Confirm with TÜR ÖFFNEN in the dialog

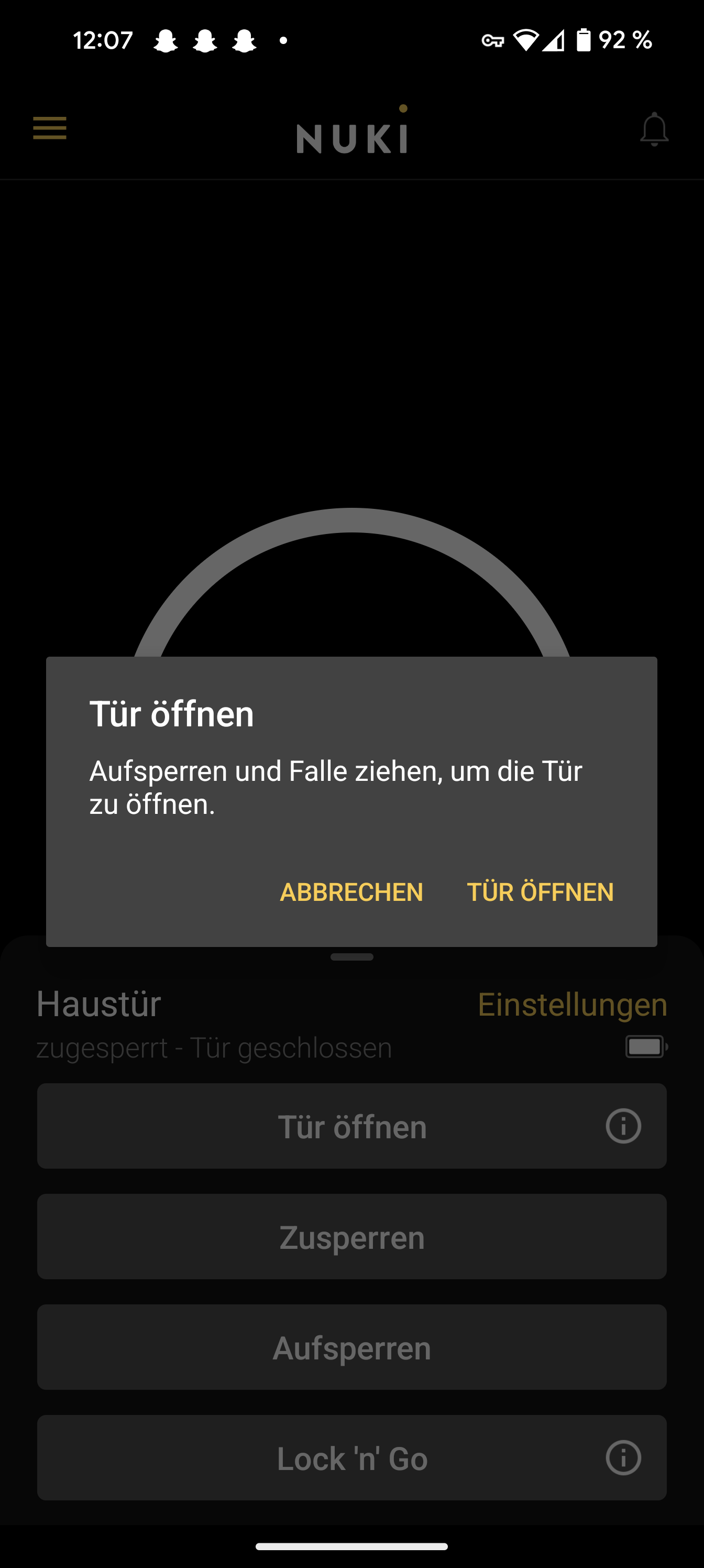coord(540,892)
